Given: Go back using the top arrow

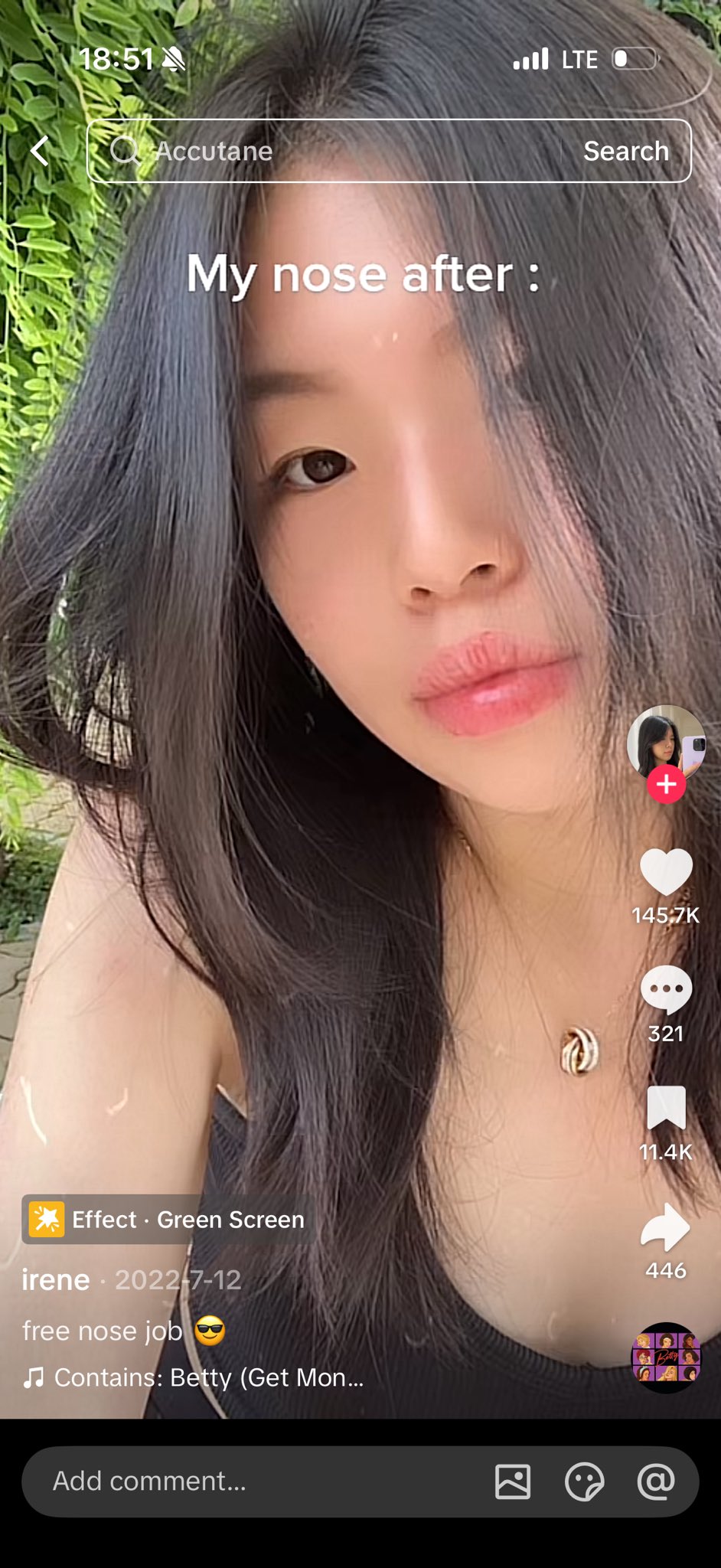Looking at the screenshot, I should point(40,151).
